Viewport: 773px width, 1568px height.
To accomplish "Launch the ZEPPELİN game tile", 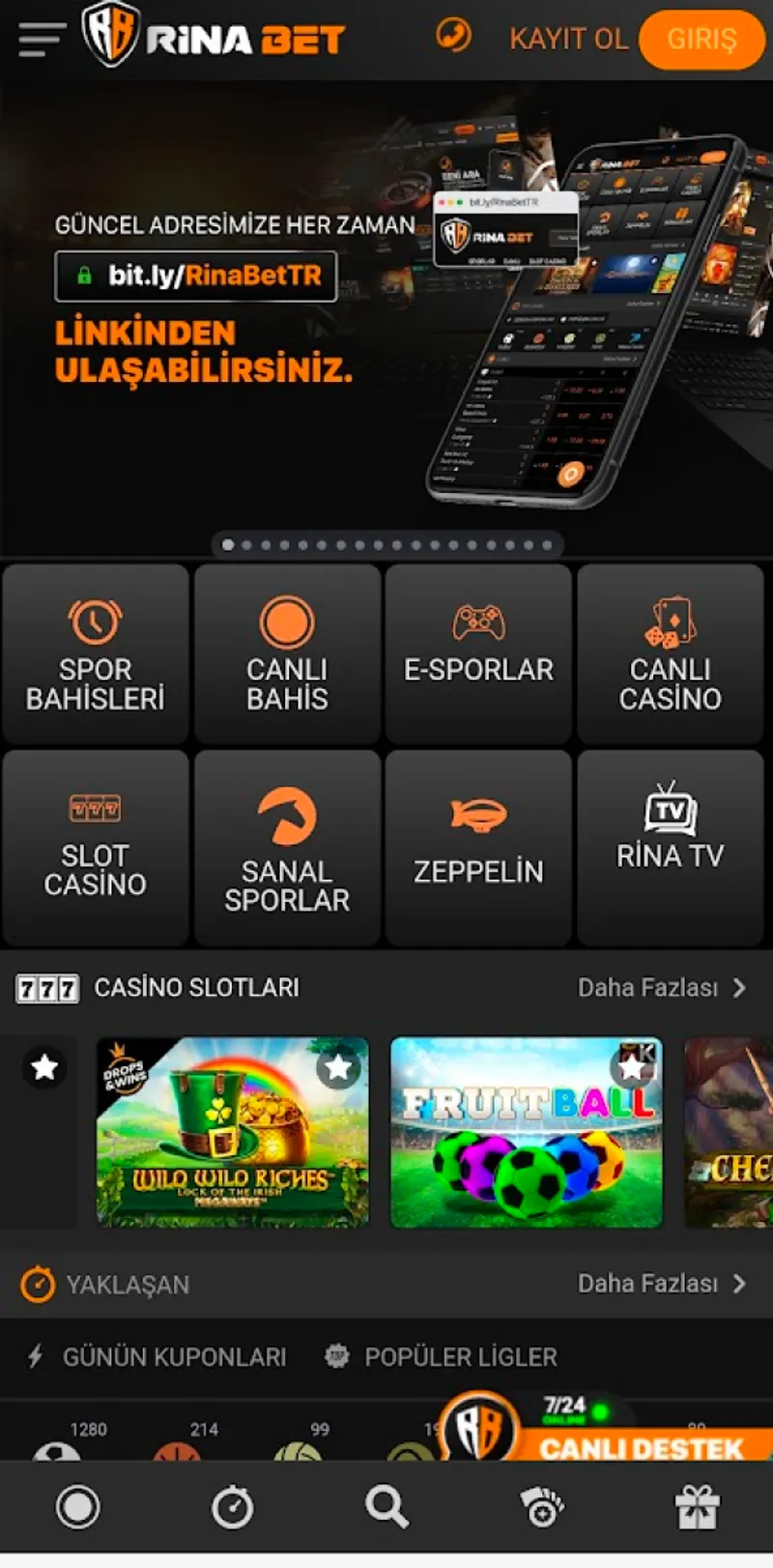I will [x=478, y=847].
